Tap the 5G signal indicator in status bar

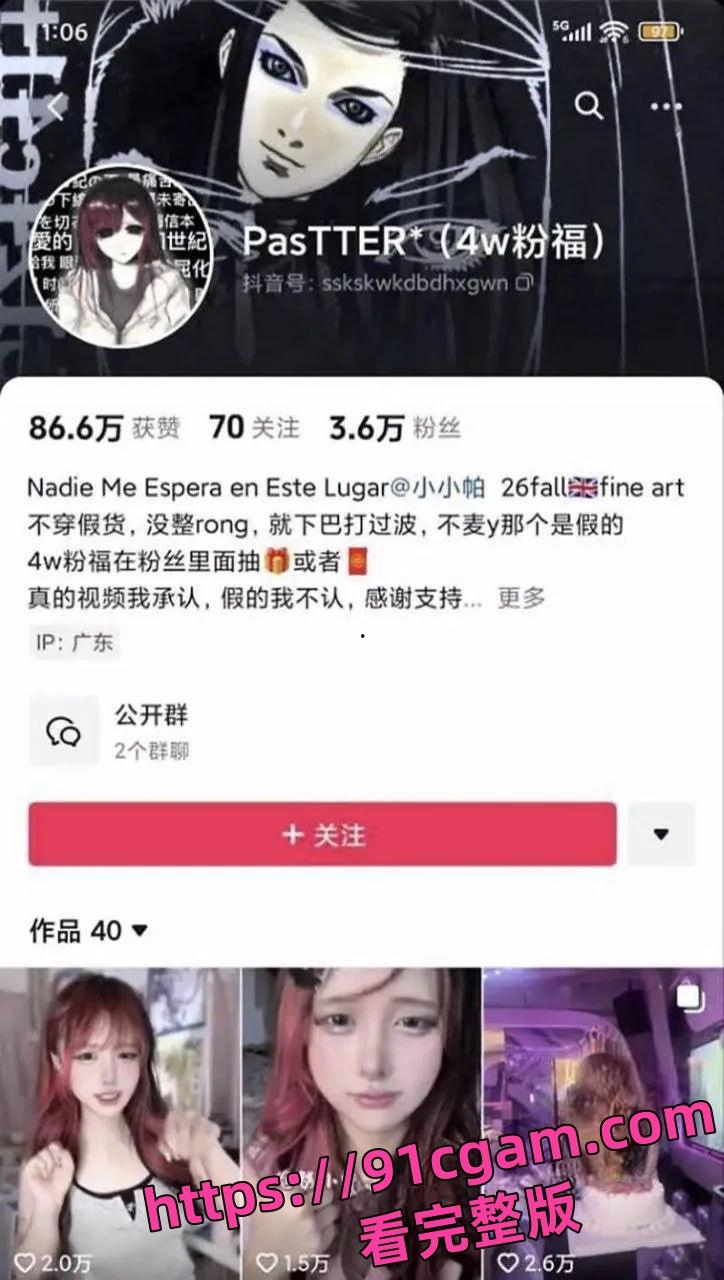click(571, 28)
